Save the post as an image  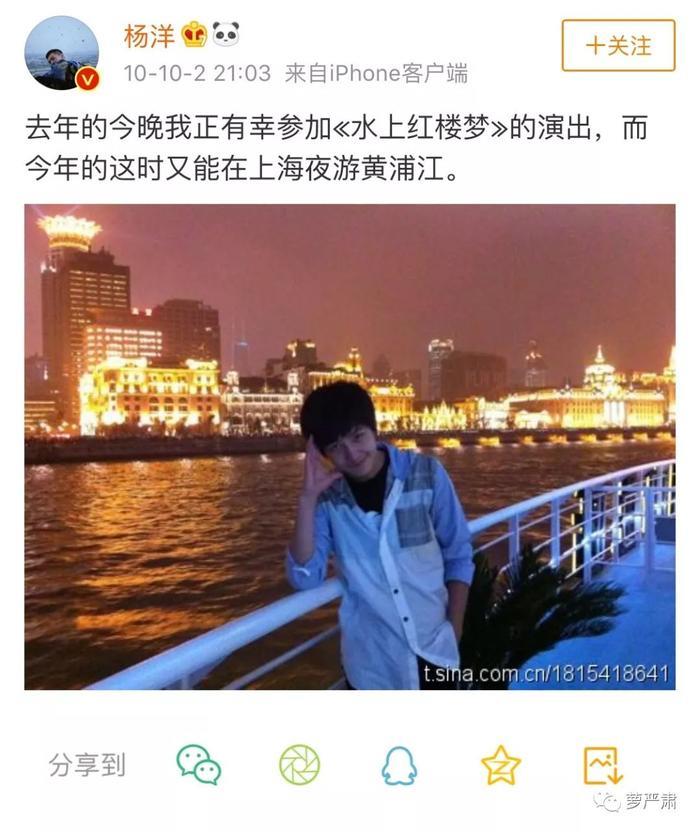point(603,766)
